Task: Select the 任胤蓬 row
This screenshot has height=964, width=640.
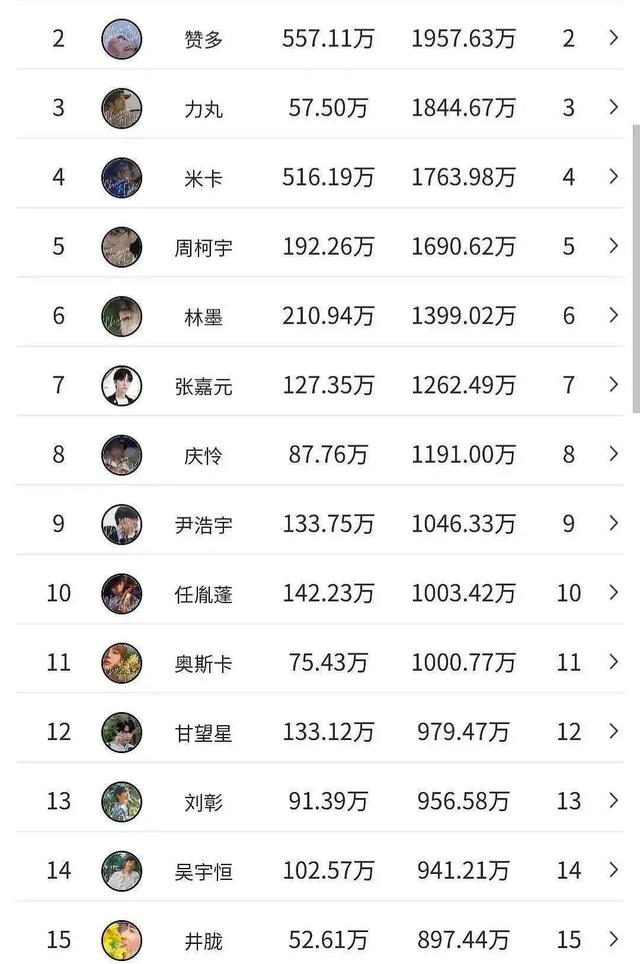Action: (x=320, y=593)
